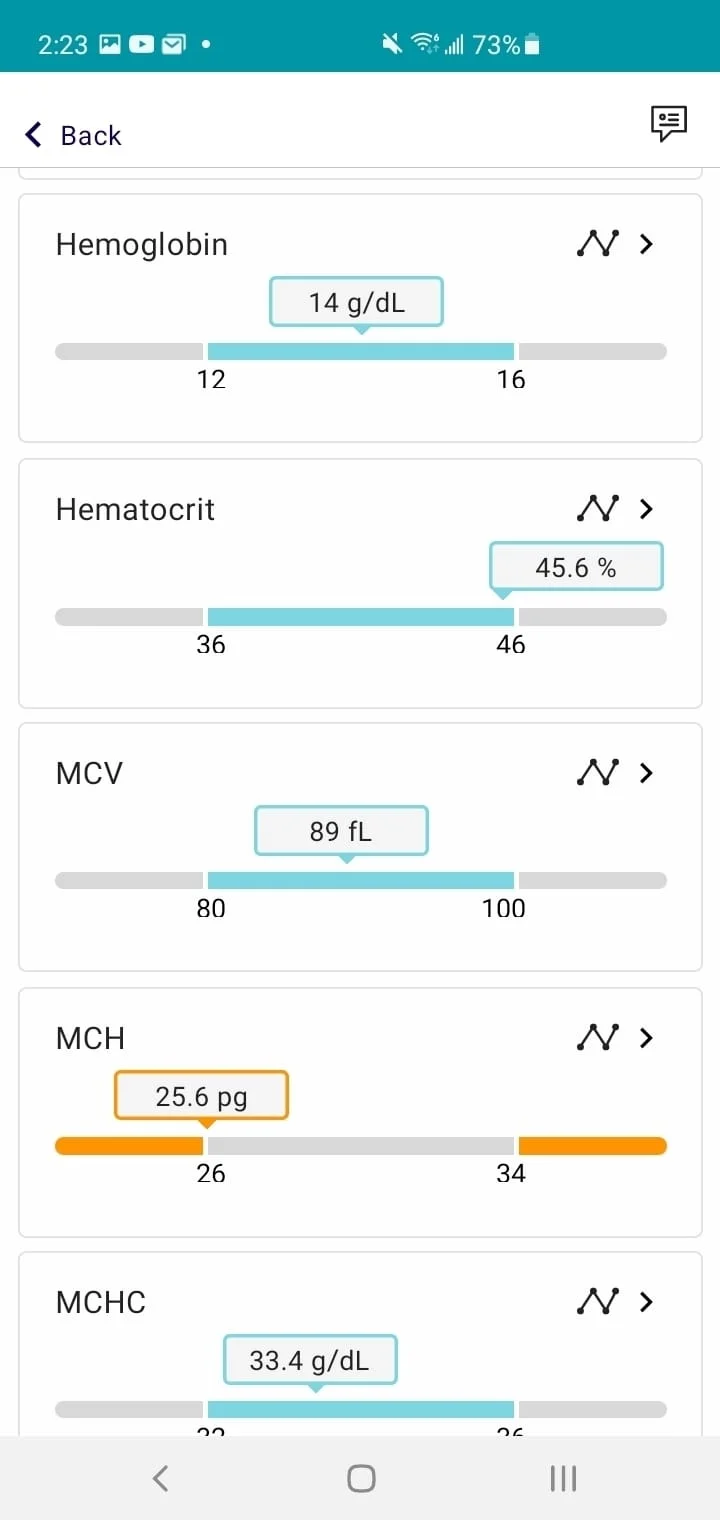View the Hemoglobin trend graph
The image size is (720, 1520).
(598, 243)
